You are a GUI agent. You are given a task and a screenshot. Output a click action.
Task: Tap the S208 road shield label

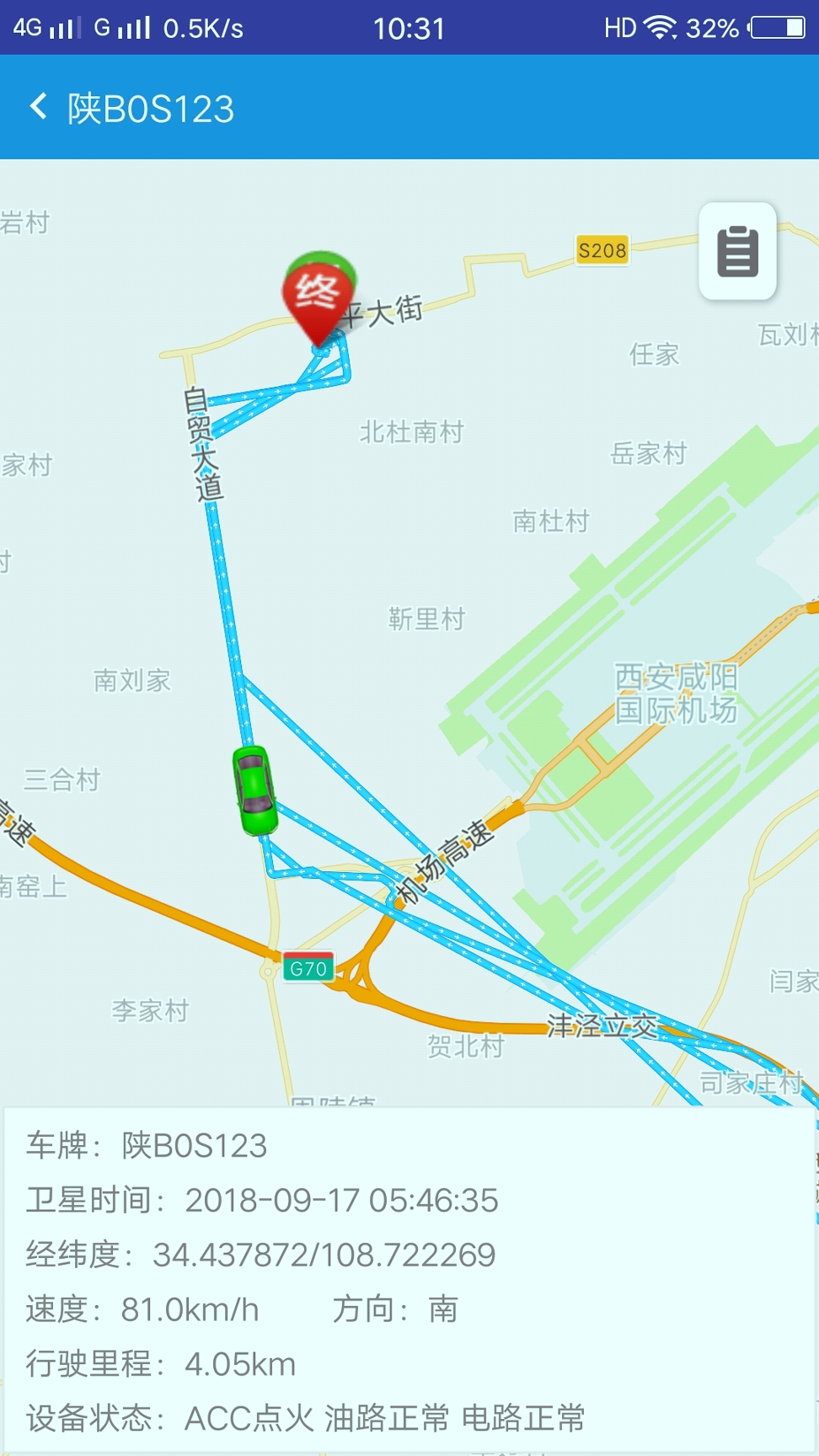pyautogui.click(x=602, y=250)
